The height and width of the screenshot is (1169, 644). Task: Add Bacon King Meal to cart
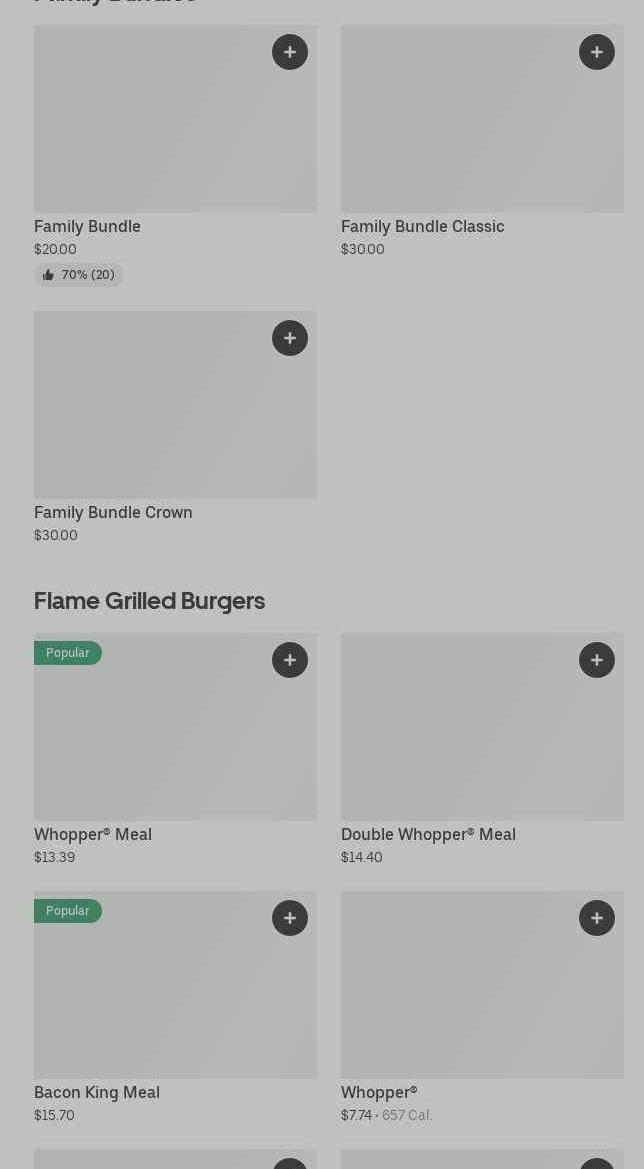(290, 918)
